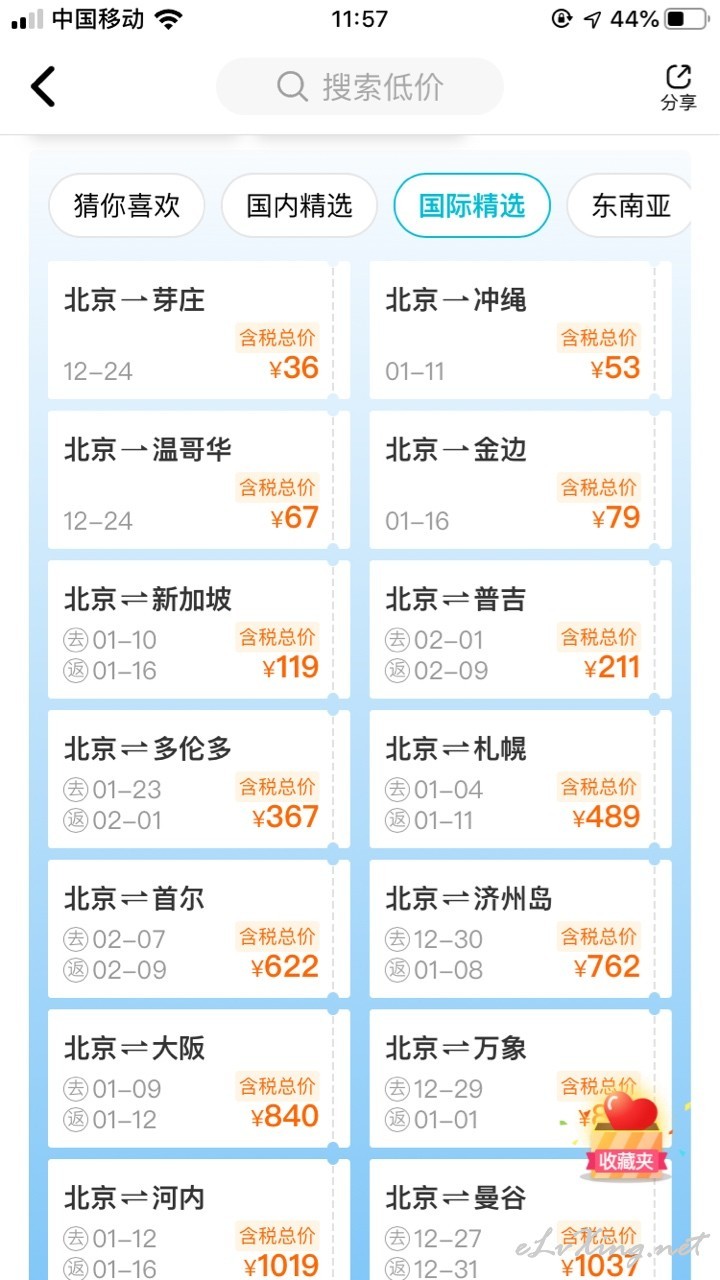View the 北京 大阪 ¥840 deal
This screenshot has width=720, height=1280.
(x=199, y=1078)
